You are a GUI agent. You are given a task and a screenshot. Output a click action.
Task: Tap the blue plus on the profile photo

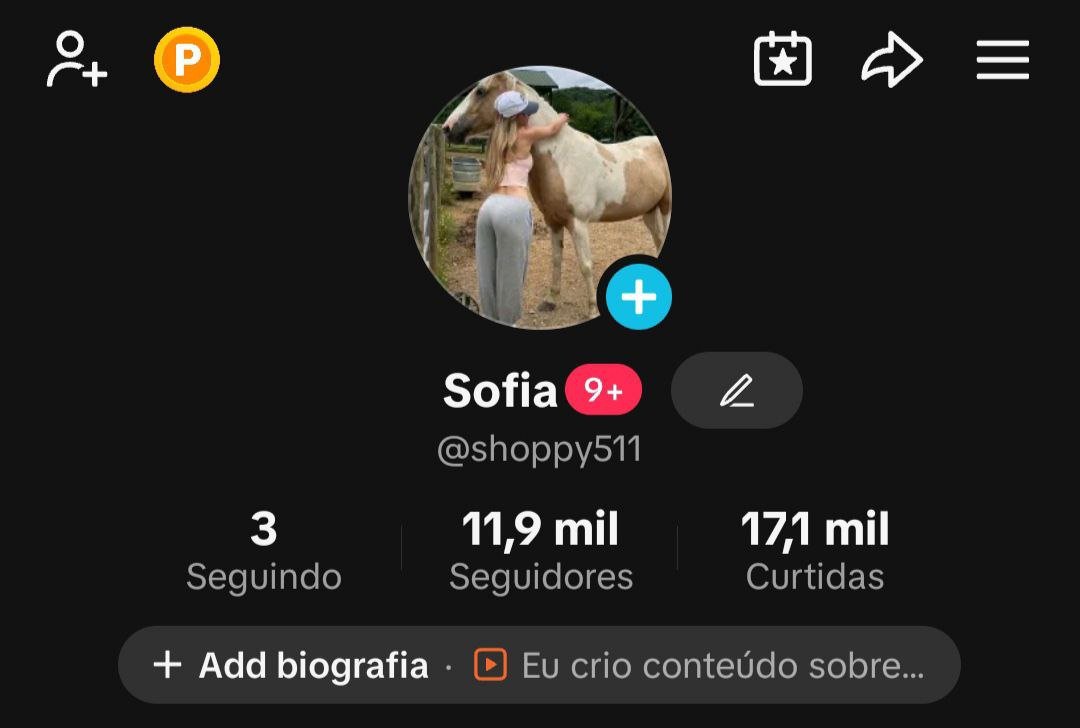click(639, 298)
